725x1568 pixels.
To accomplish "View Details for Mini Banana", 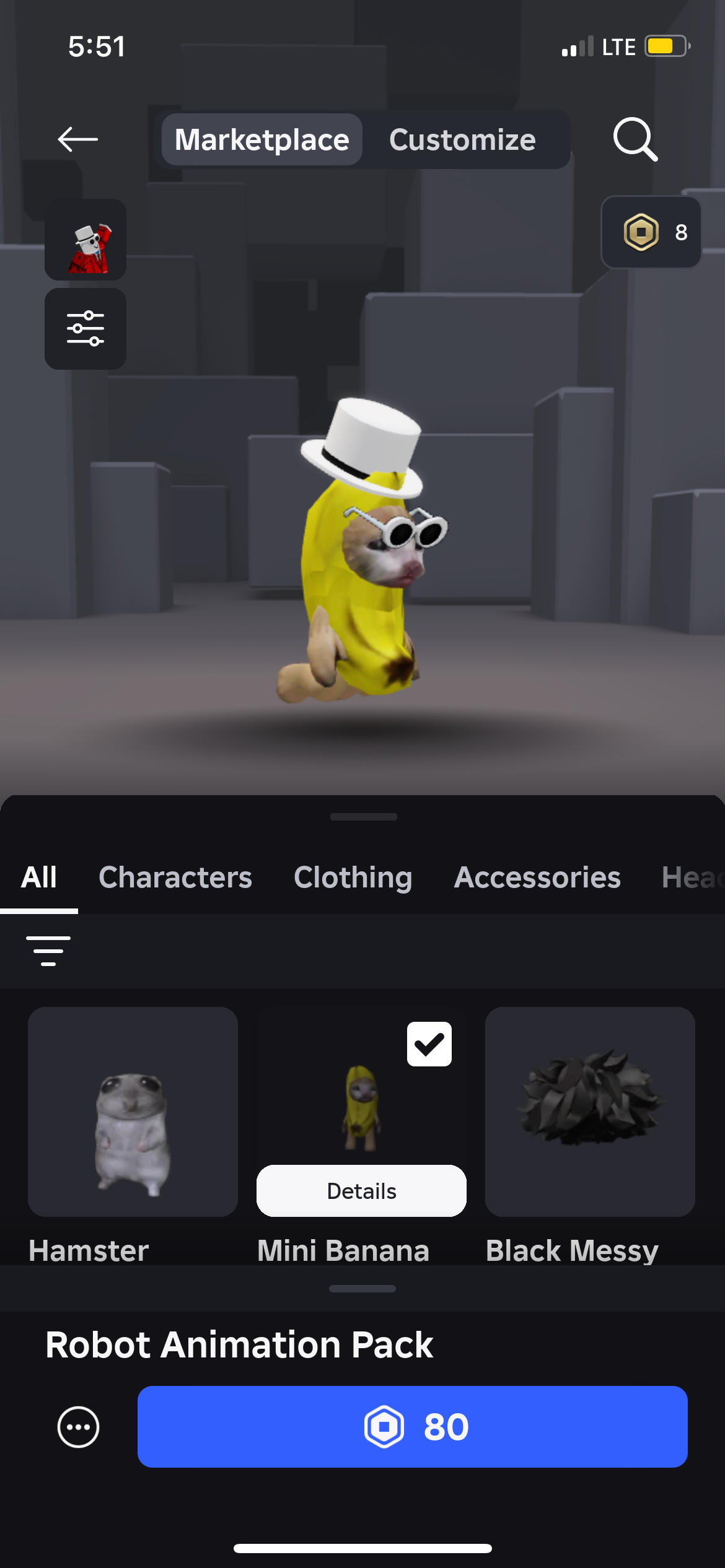I will point(361,1191).
